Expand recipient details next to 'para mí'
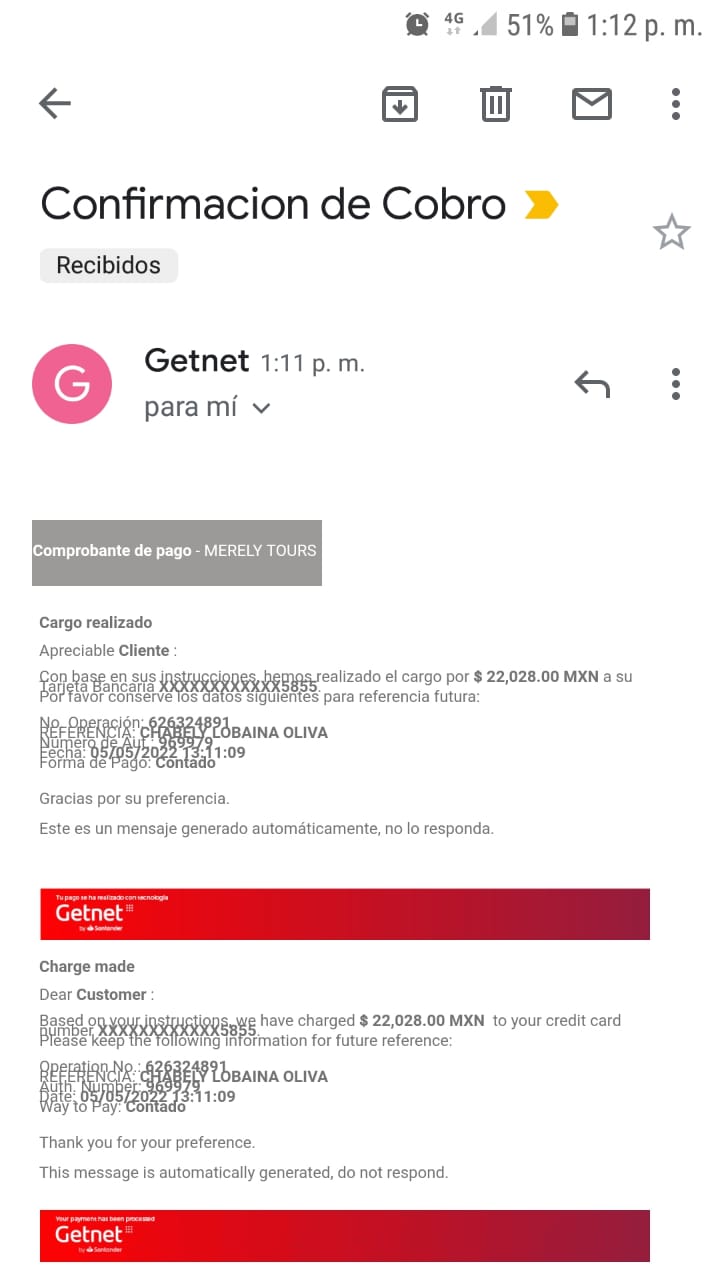Screen dimensions: 720x1280 (262, 408)
